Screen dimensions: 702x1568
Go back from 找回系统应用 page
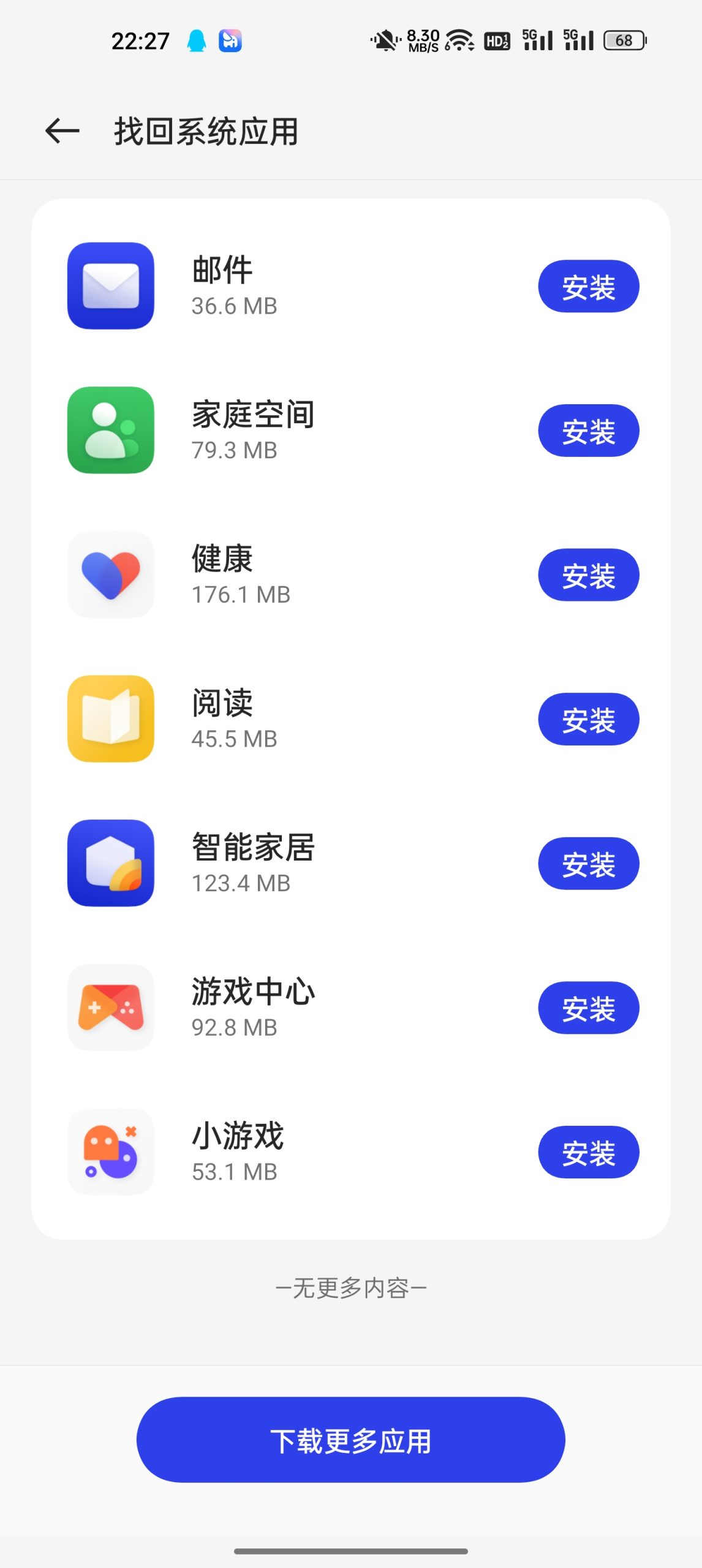pyautogui.click(x=62, y=131)
